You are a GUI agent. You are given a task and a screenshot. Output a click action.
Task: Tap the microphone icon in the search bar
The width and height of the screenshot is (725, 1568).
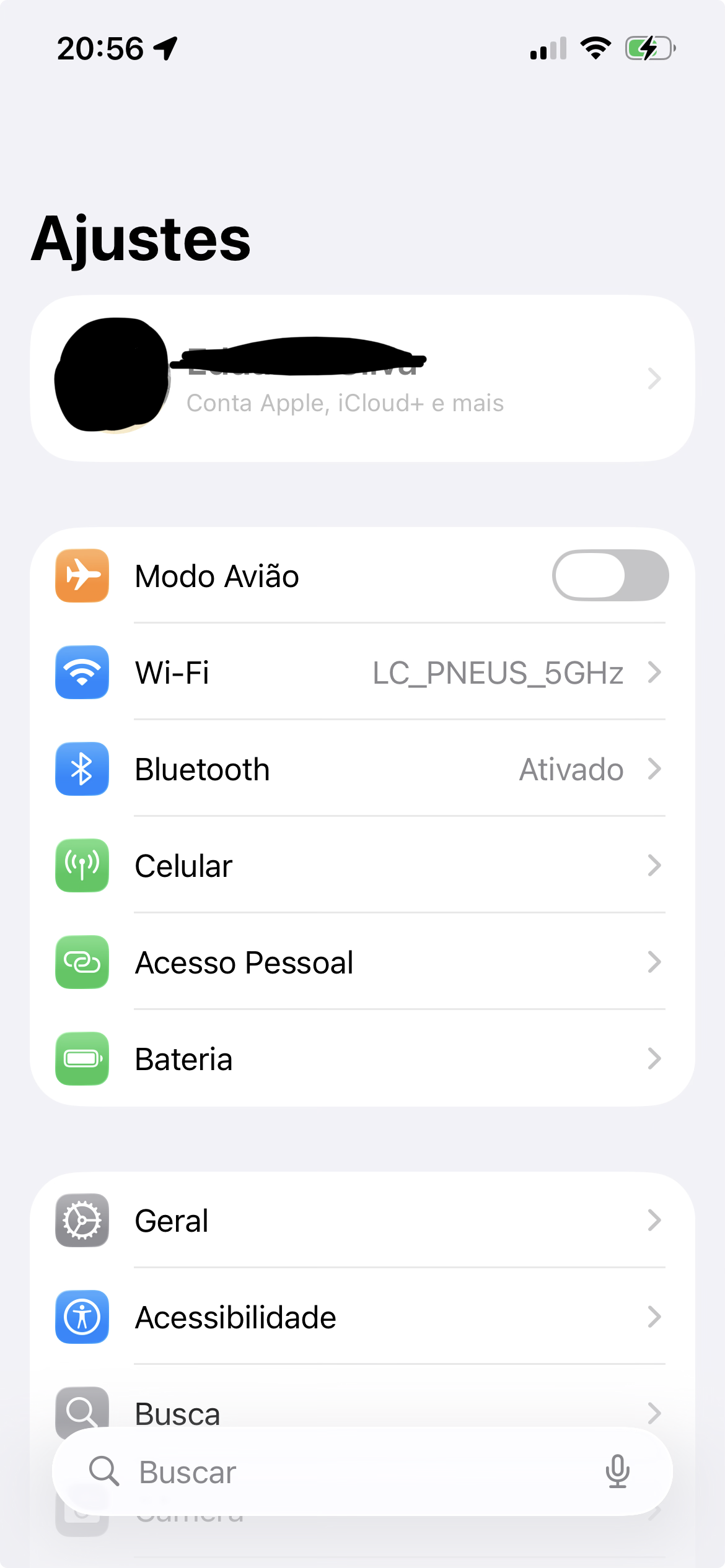tap(617, 1472)
